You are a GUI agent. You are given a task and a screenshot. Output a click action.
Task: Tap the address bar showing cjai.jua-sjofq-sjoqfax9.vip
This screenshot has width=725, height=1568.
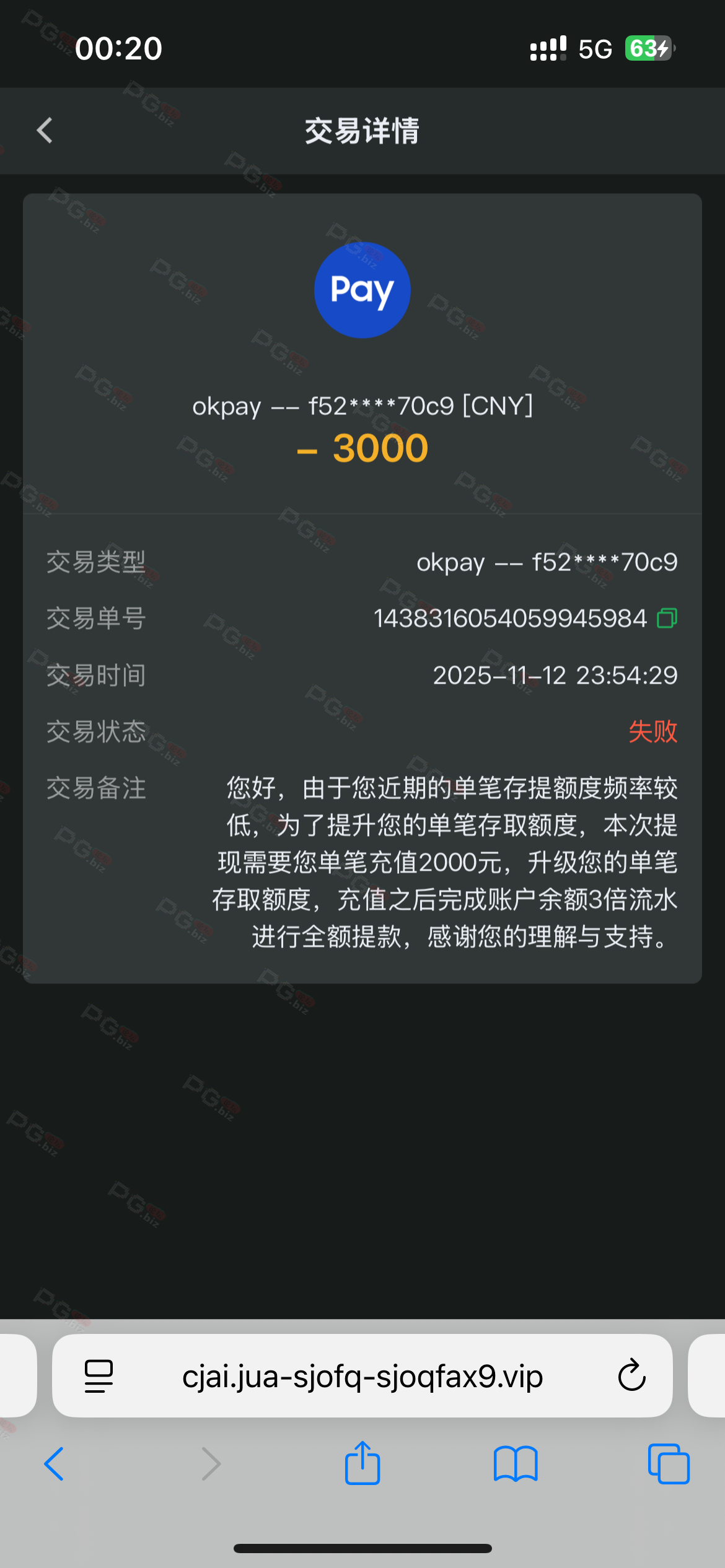362,1376
